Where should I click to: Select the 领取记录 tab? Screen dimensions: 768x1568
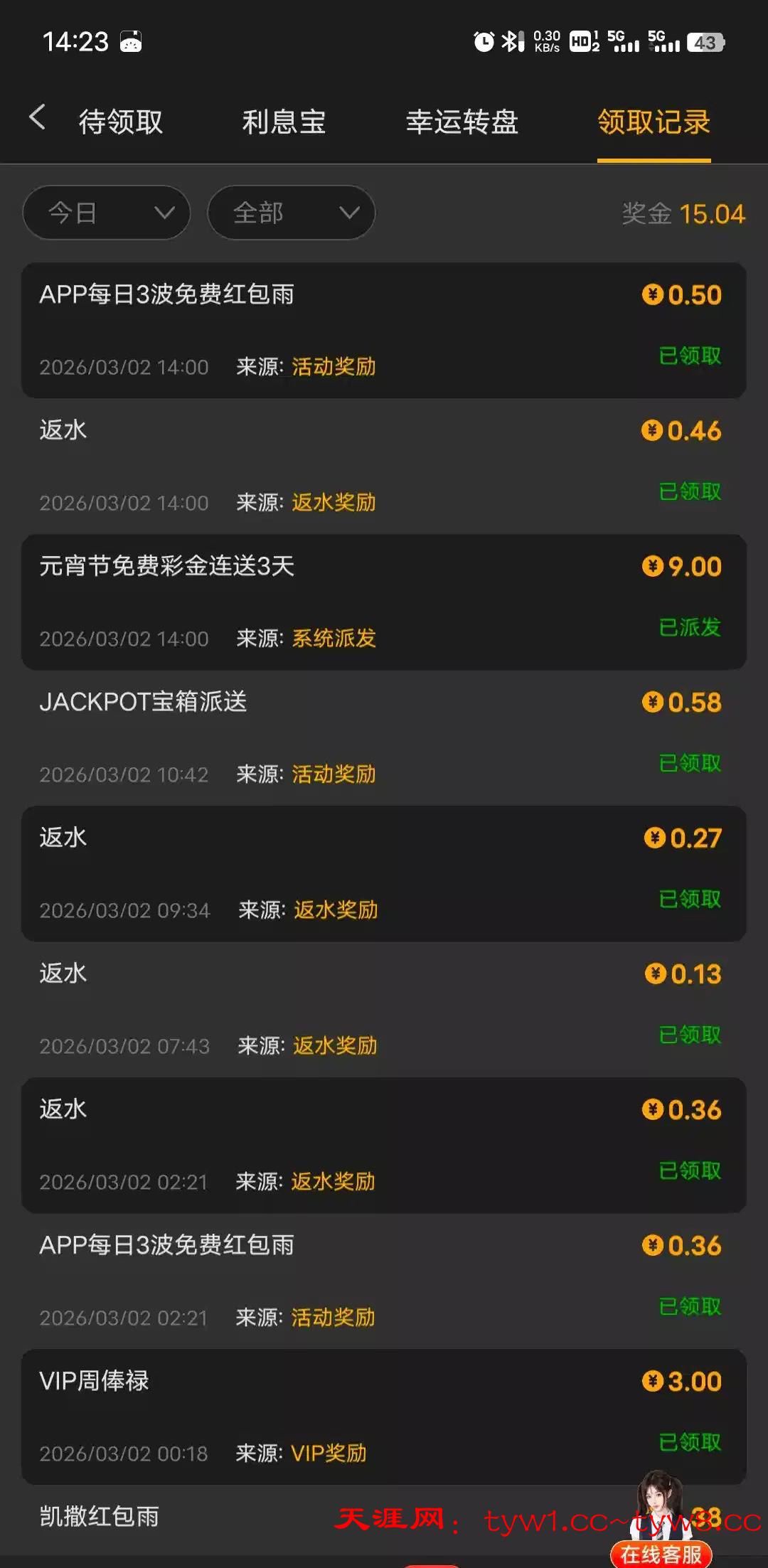click(x=654, y=122)
